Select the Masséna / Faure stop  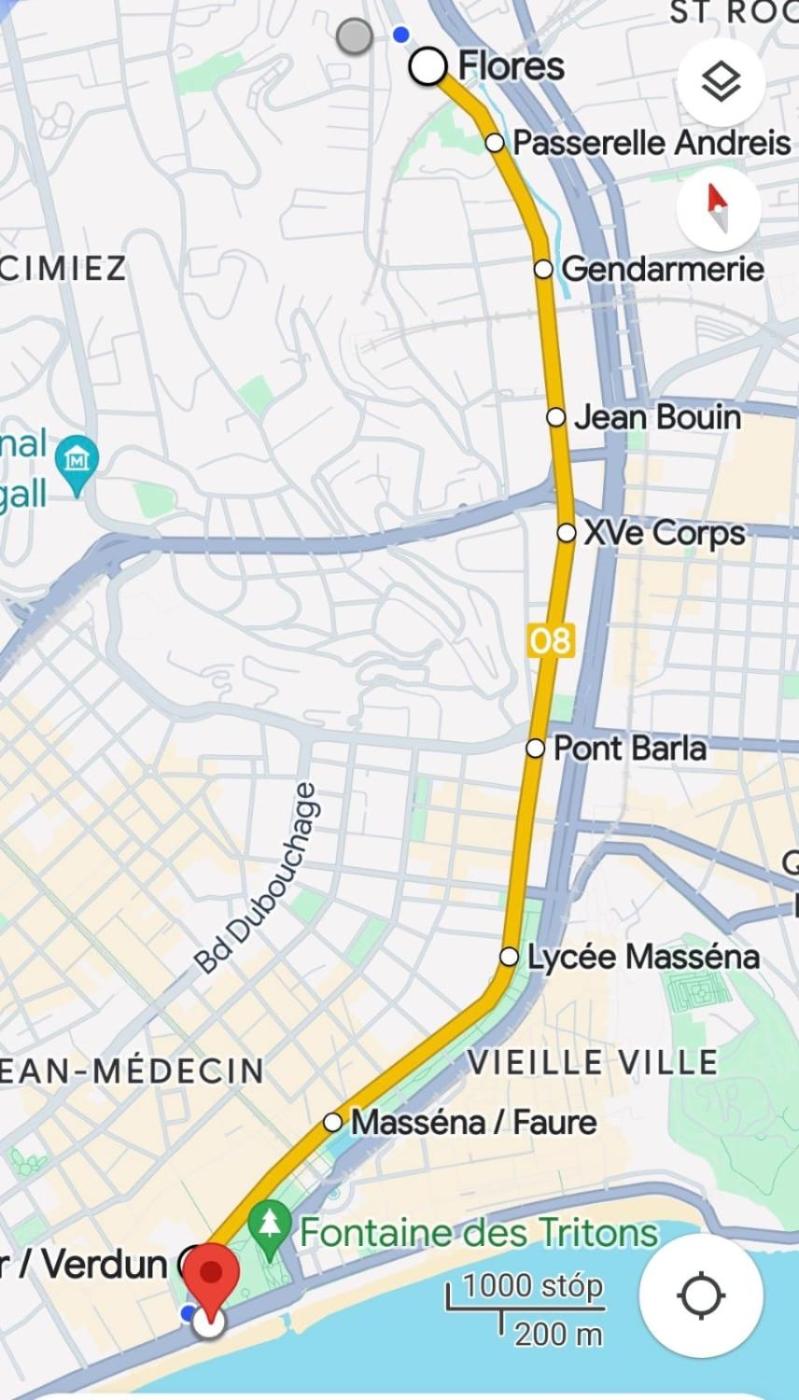pyautogui.click(x=333, y=1122)
